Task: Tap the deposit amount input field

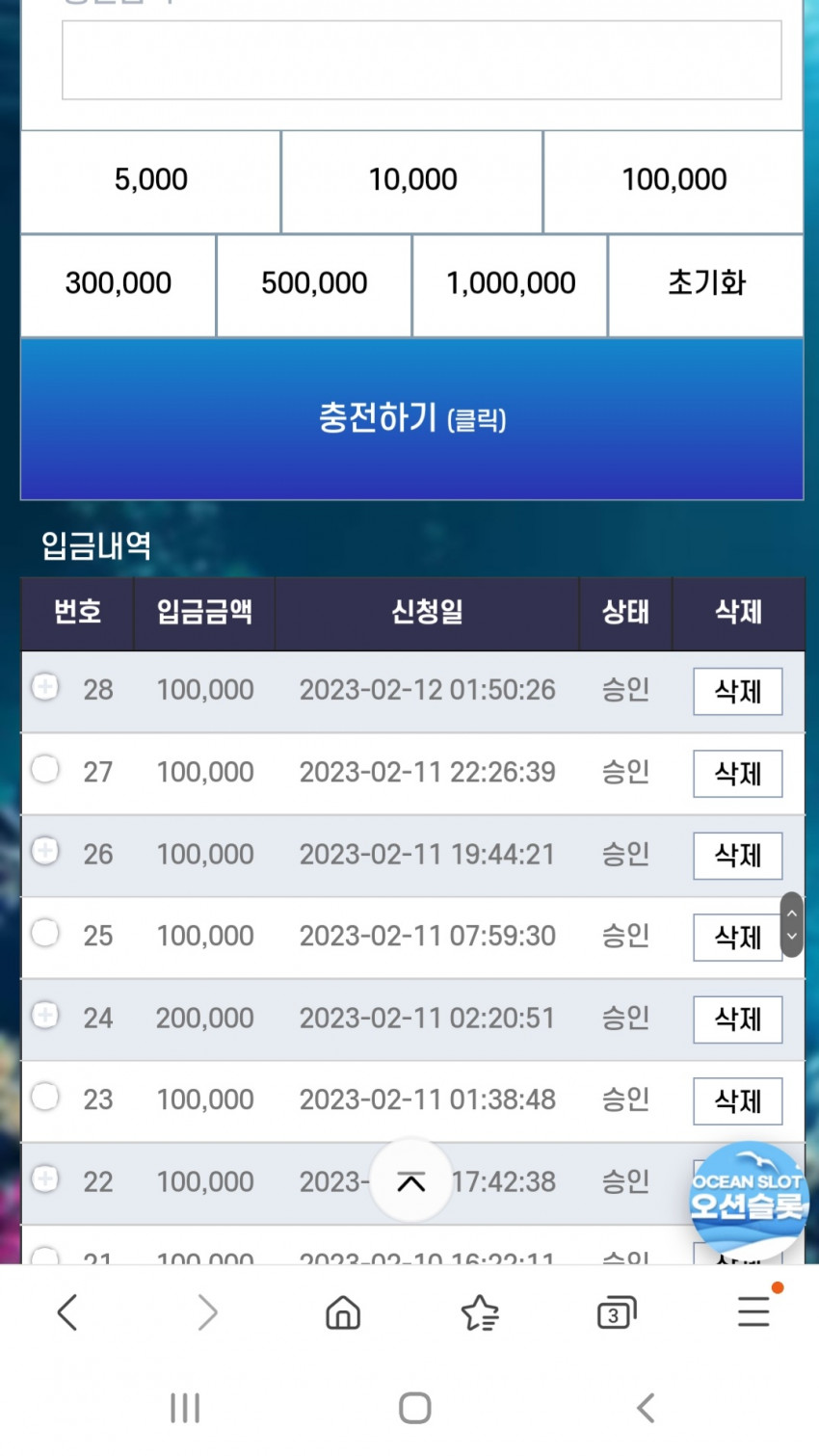Action: click(421, 60)
